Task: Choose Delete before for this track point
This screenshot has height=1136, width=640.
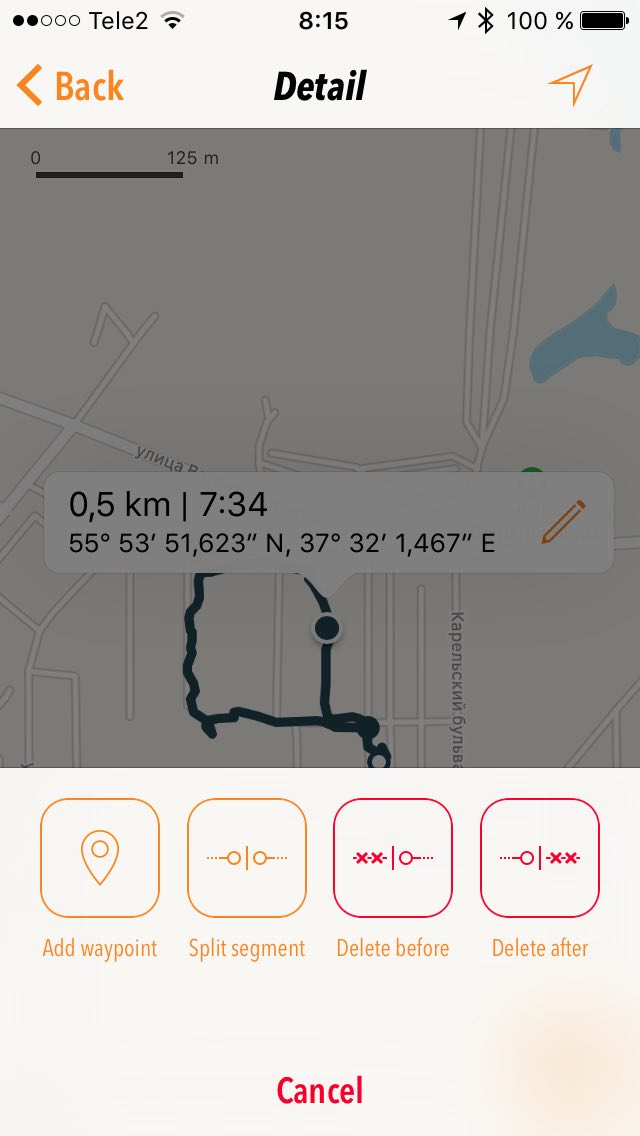Action: 393,858
